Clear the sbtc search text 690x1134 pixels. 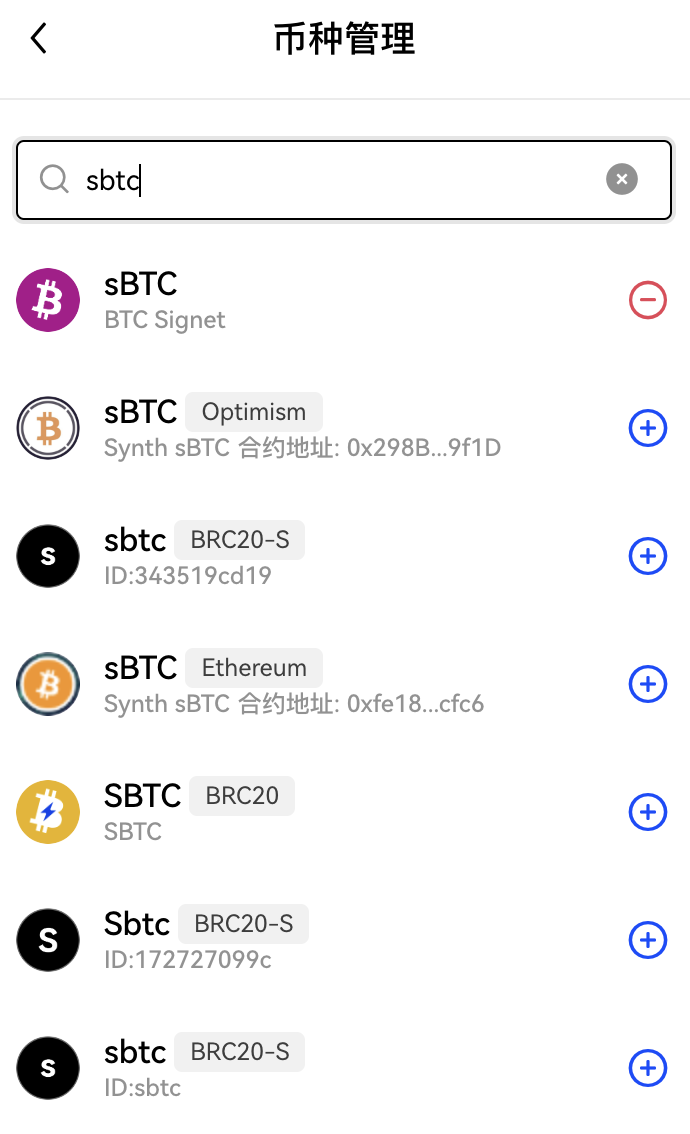coord(621,180)
